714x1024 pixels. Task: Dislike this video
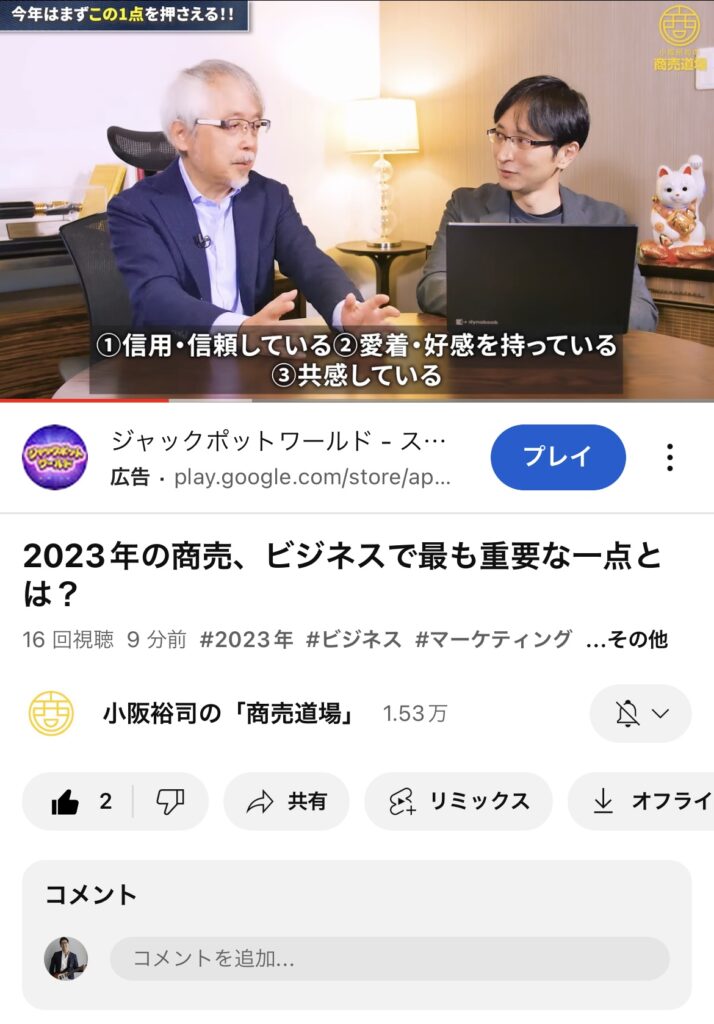click(171, 801)
